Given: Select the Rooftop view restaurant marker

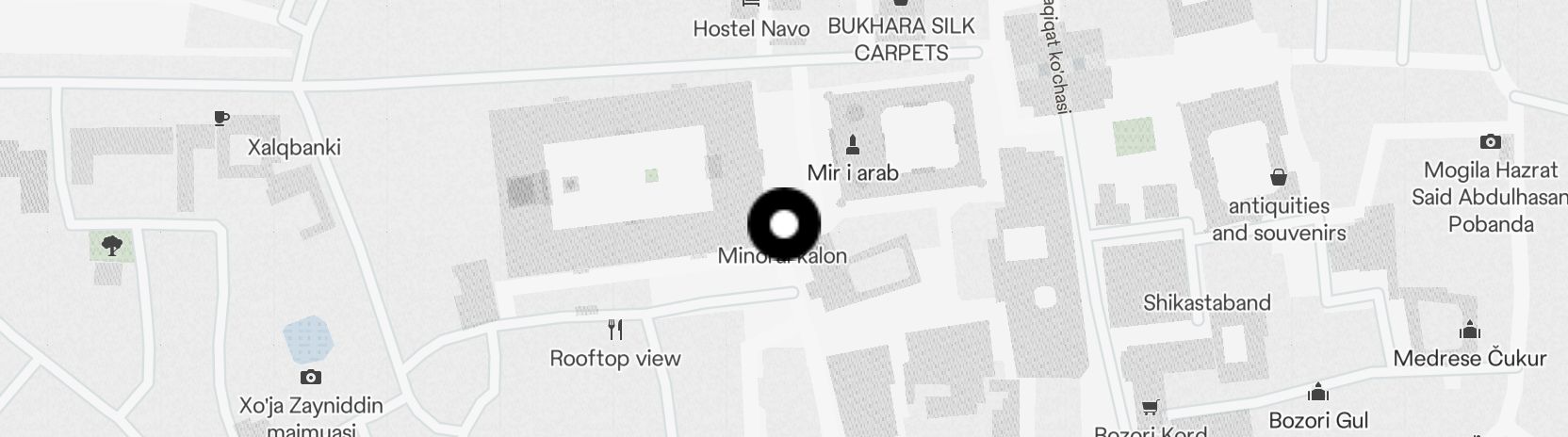Looking at the screenshot, I should click(x=615, y=330).
